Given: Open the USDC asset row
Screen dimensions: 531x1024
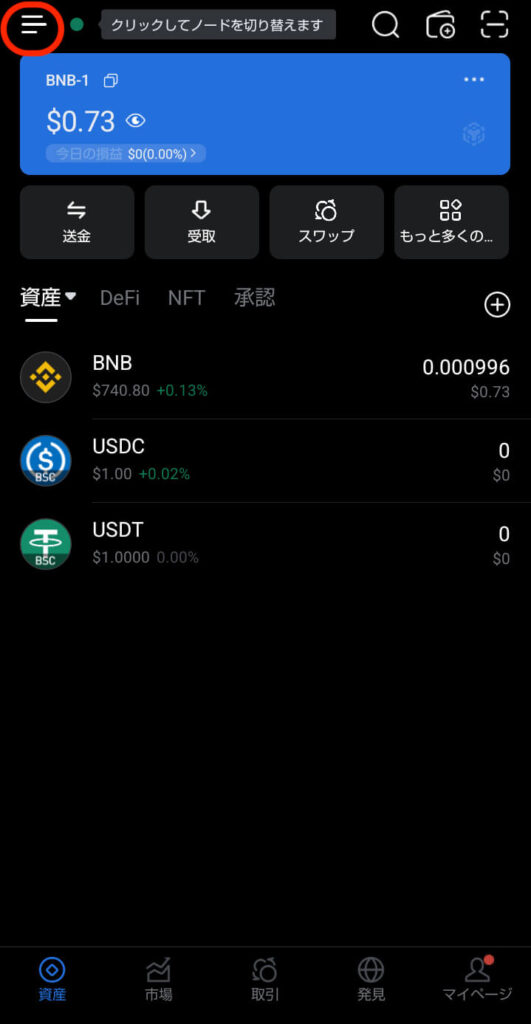Looking at the screenshot, I should 265,461.
